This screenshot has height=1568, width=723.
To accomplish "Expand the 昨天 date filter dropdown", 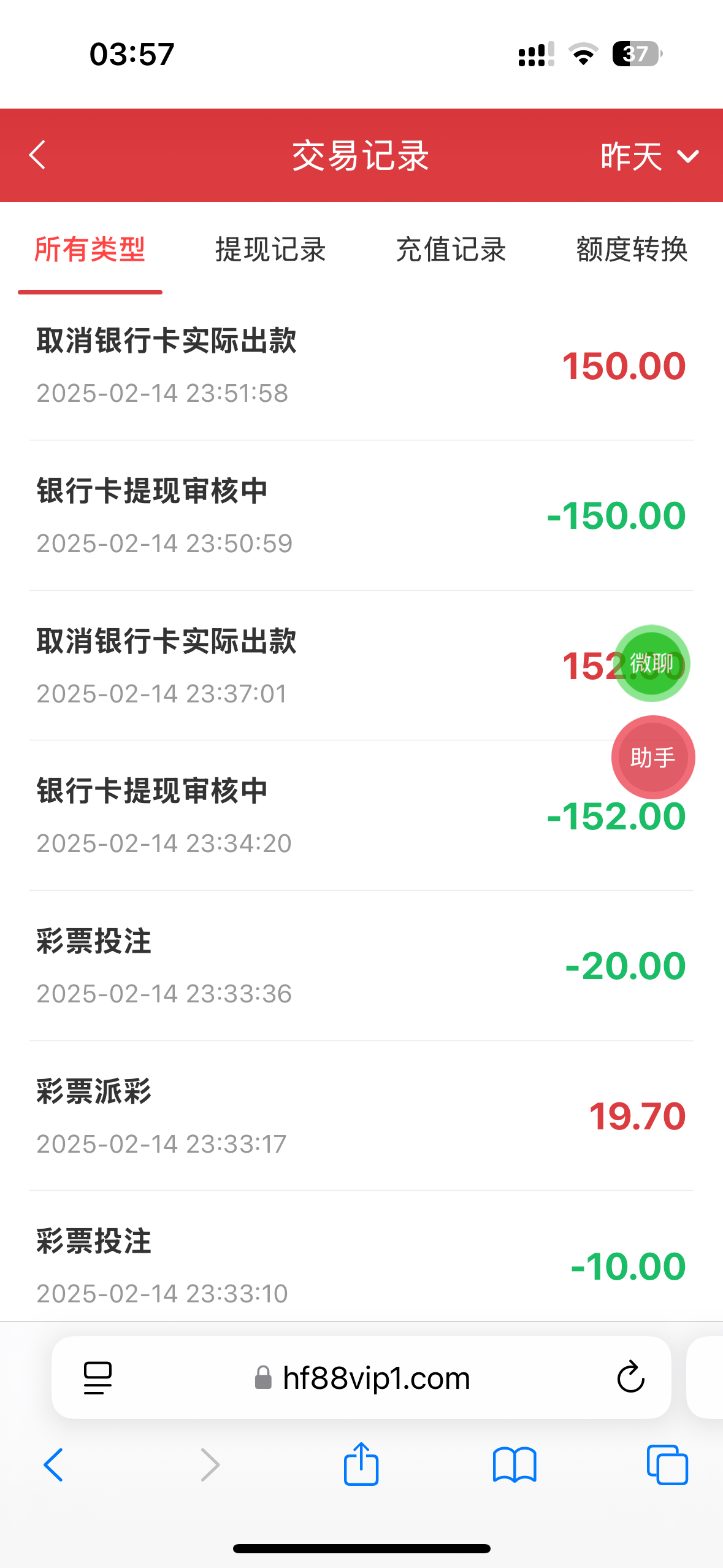I will [649, 156].
